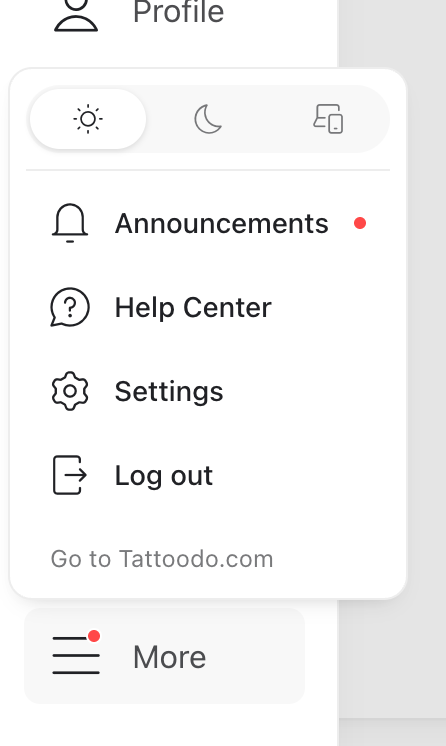This screenshot has height=746, width=446.
Task: Switch to dark mode moon option
Action: pos(208,119)
